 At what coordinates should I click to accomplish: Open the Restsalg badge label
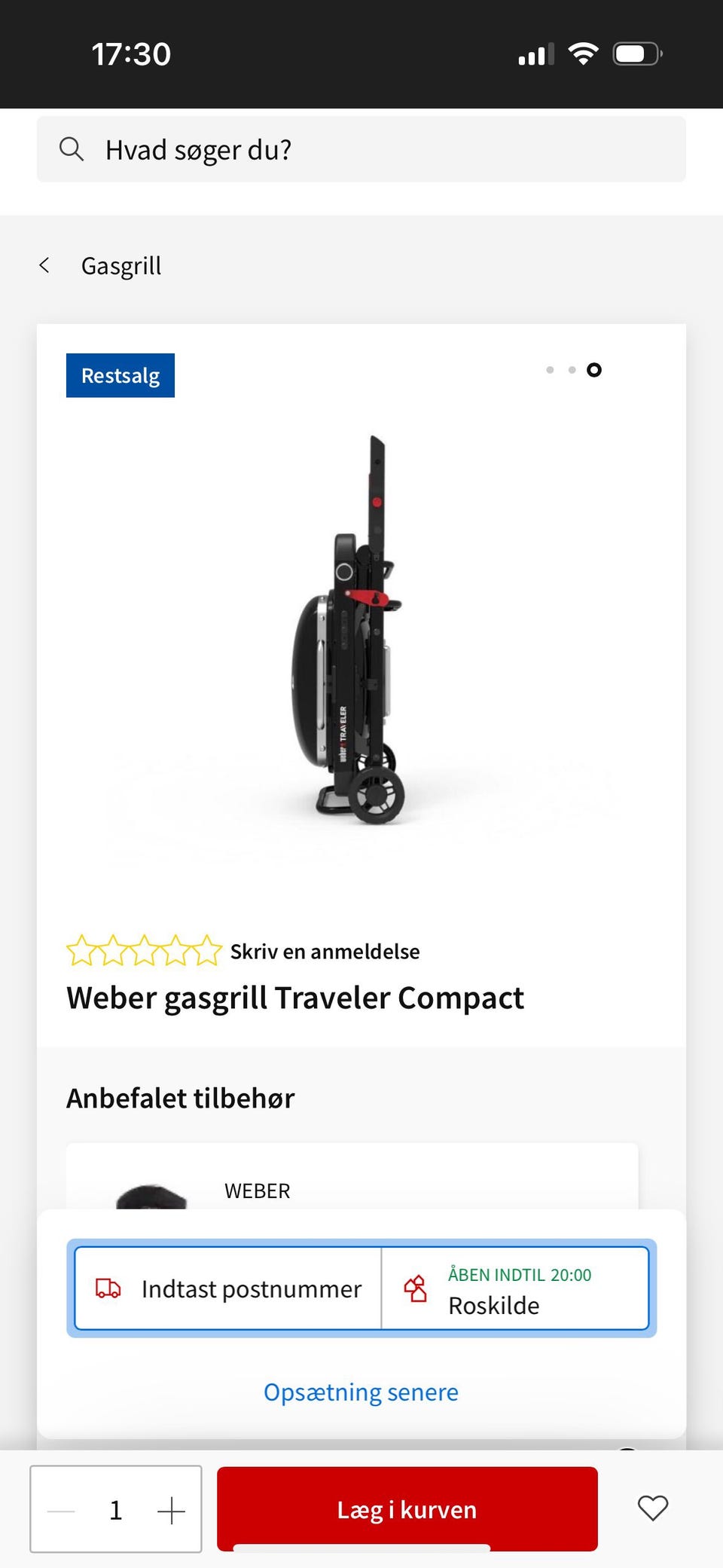point(120,375)
